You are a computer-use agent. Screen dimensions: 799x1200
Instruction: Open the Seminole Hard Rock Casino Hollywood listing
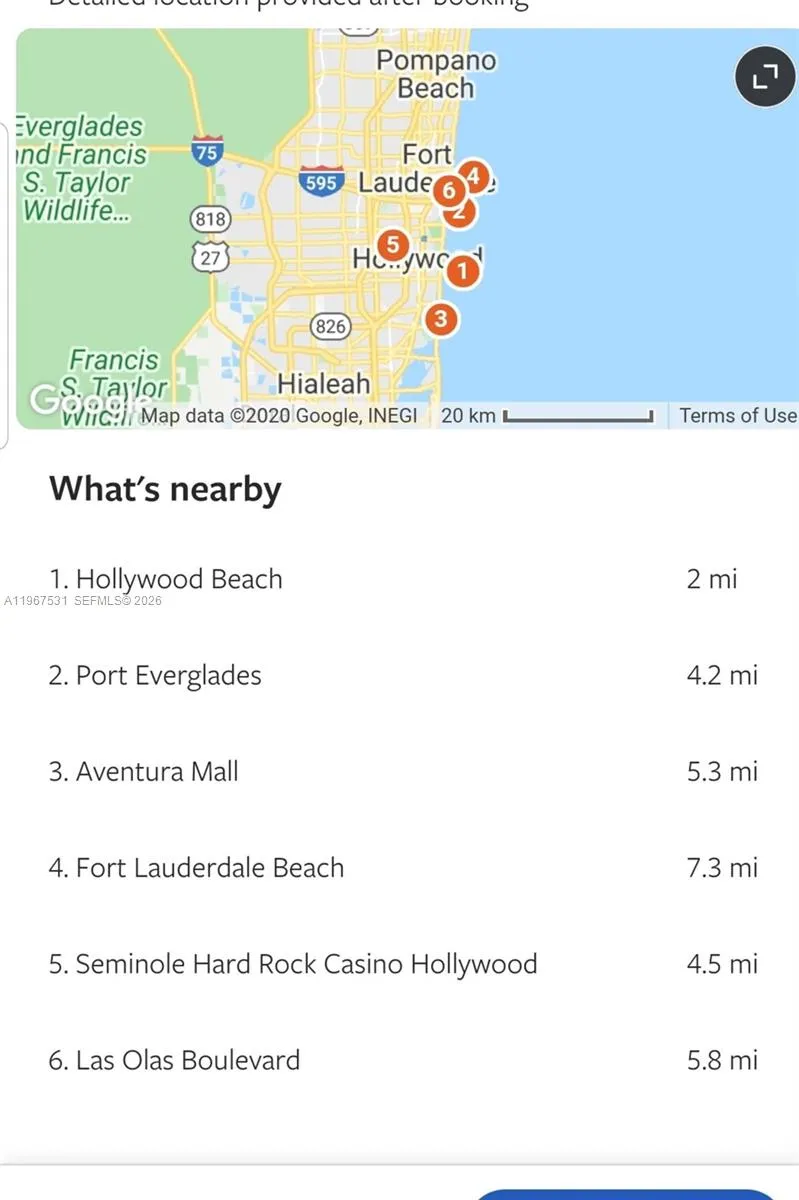(x=293, y=964)
